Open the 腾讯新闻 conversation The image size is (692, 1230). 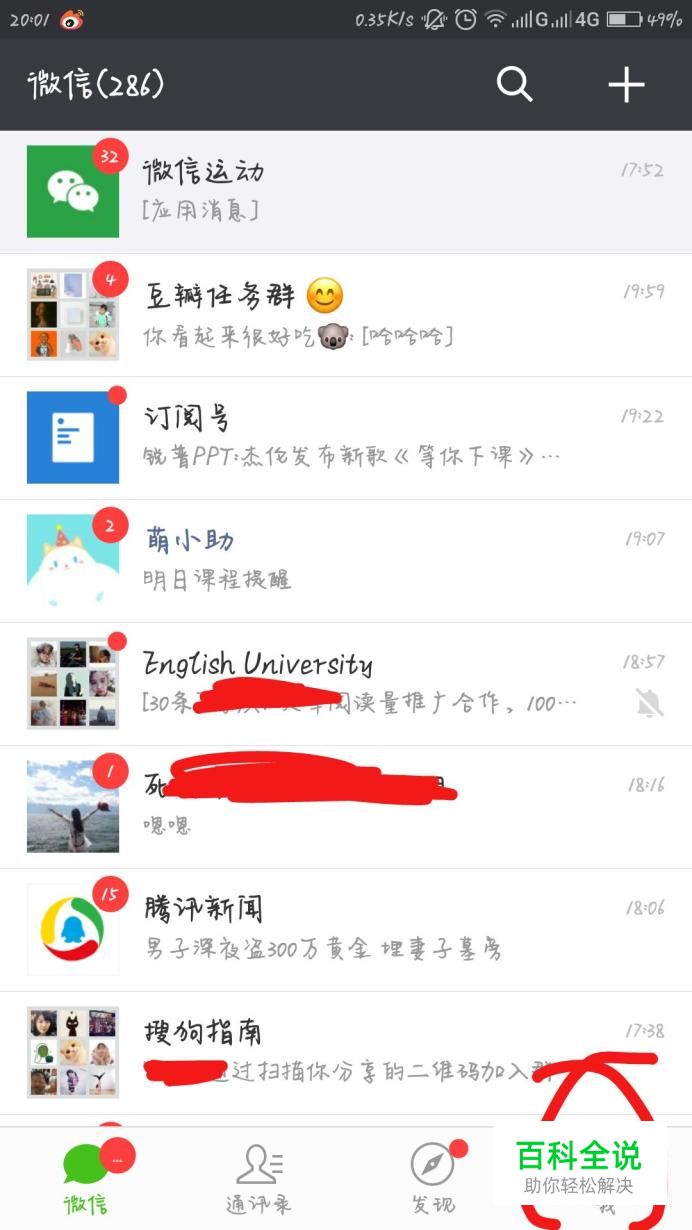(346, 930)
